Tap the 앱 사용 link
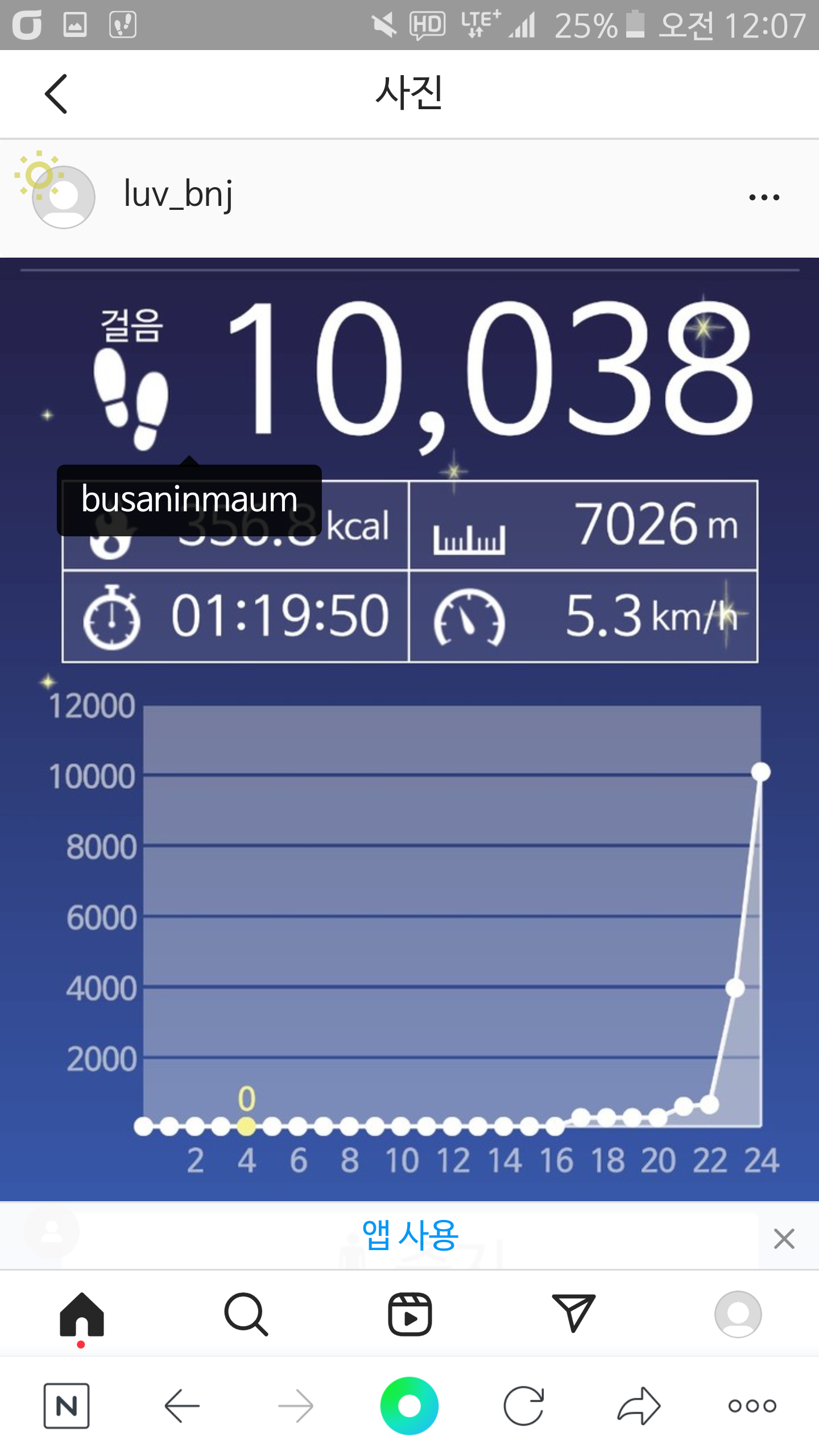Image resolution: width=819 pixels, height=1456 pixels. click(x=409, y=1236)
